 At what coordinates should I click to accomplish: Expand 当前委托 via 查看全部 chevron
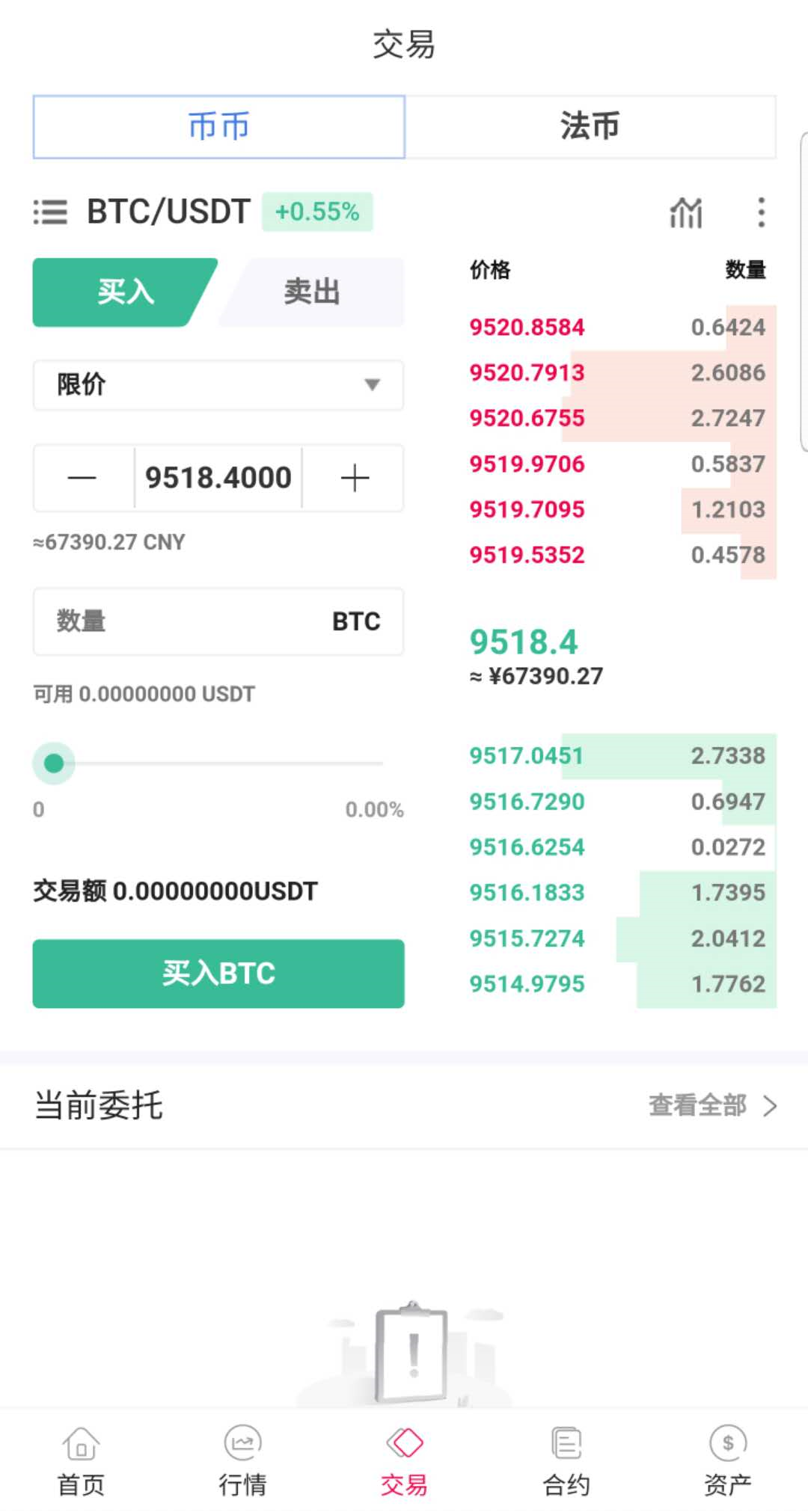(x=770, y=1105)
